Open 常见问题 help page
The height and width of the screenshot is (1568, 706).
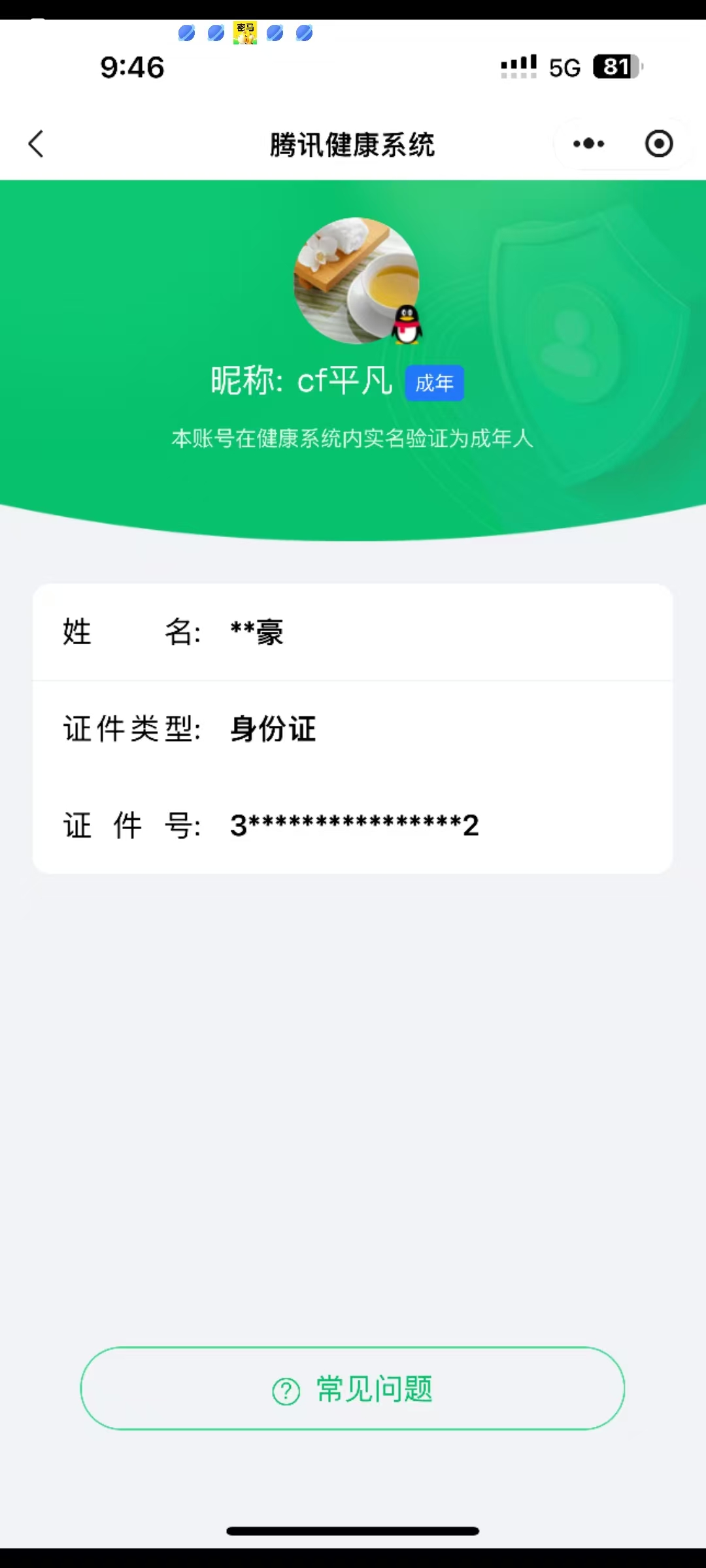coord(352,1388)
